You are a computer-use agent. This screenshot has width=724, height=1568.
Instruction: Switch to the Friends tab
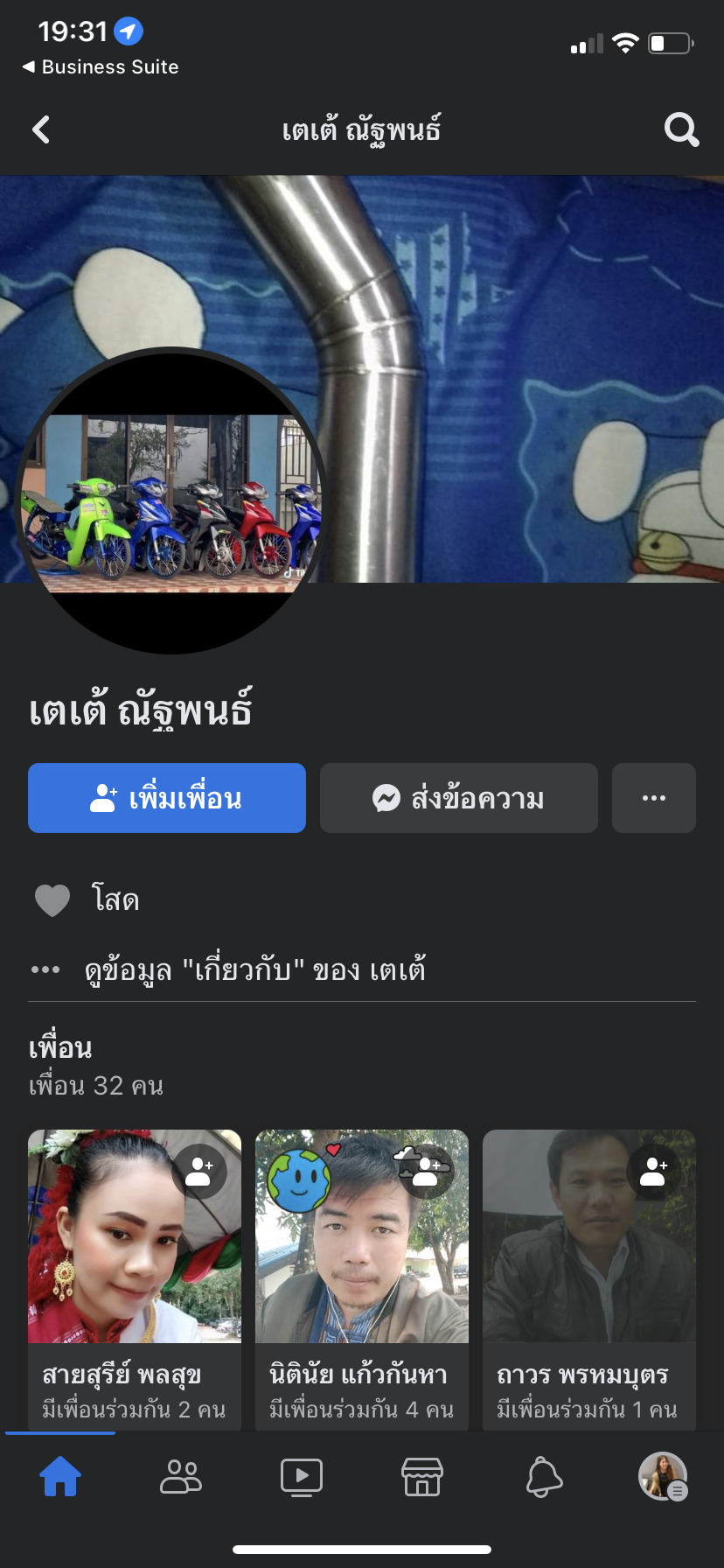coord(181,1477)
